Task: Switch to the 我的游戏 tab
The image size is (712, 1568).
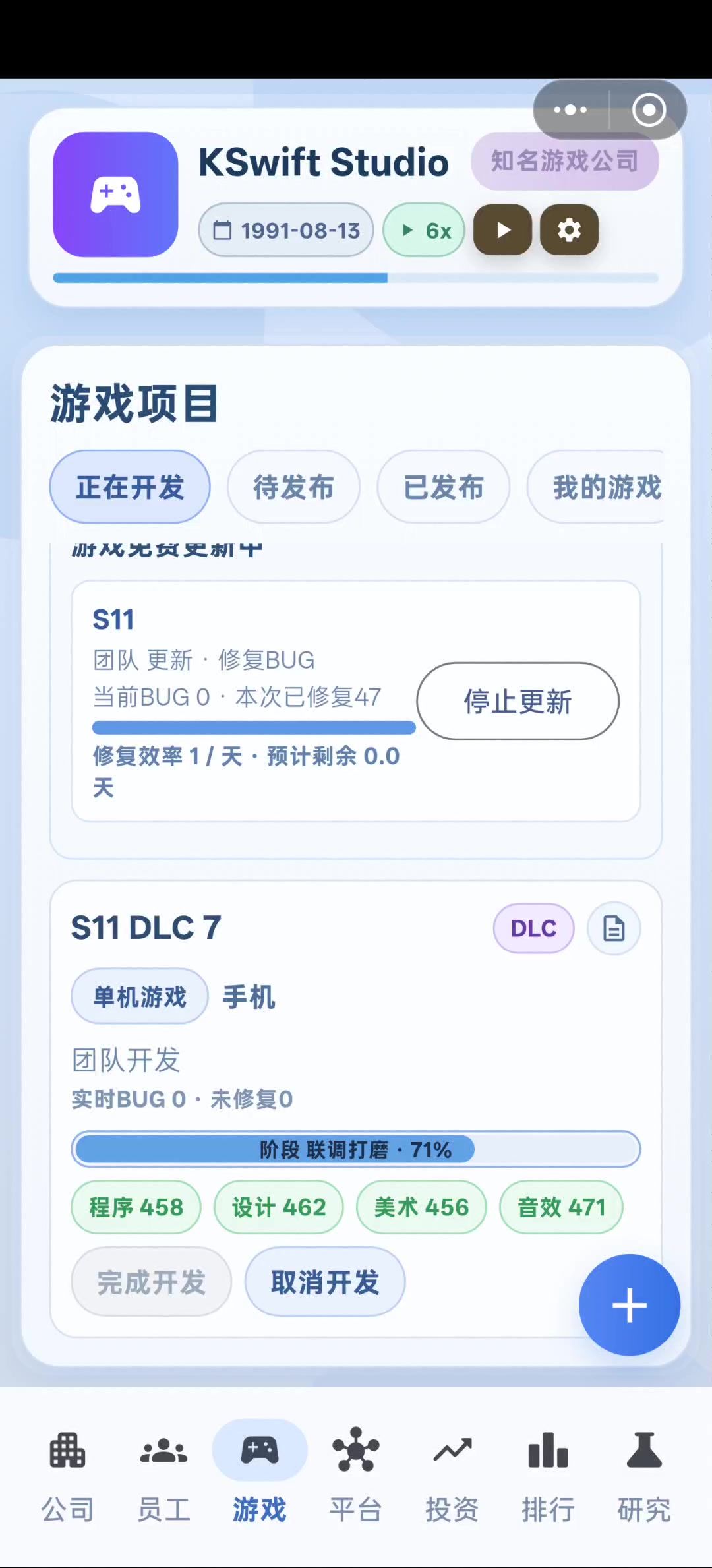Action: click(605, 487)
